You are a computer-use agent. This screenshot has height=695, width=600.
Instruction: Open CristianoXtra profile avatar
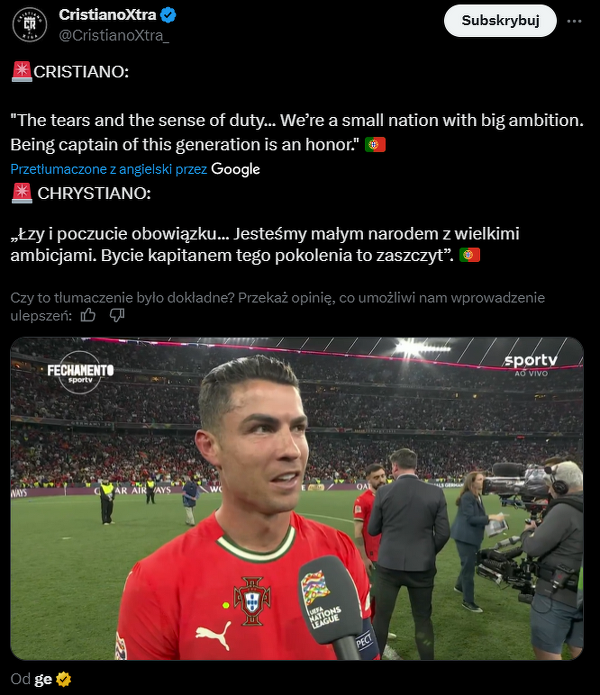(30, 25)
